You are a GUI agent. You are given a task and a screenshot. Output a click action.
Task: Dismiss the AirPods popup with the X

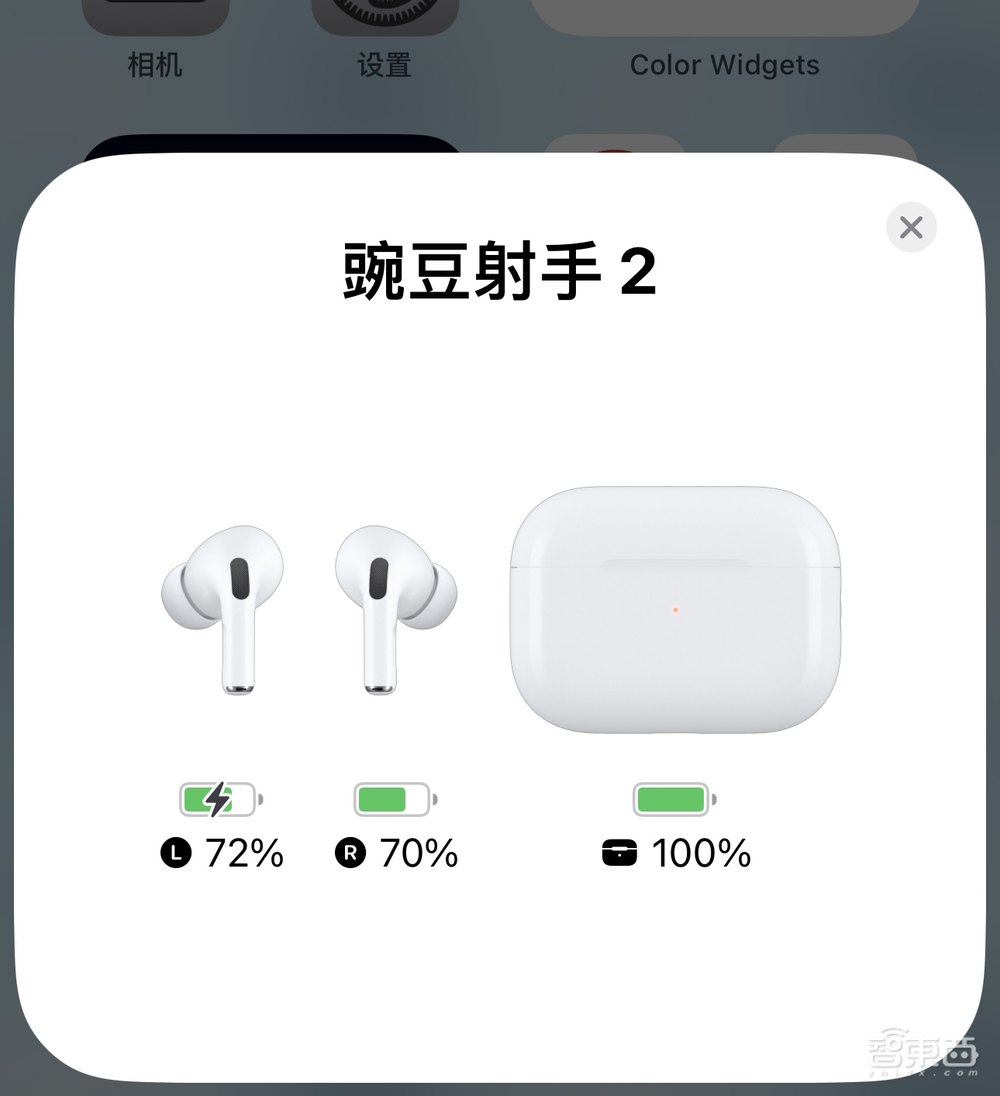[910, 227]
